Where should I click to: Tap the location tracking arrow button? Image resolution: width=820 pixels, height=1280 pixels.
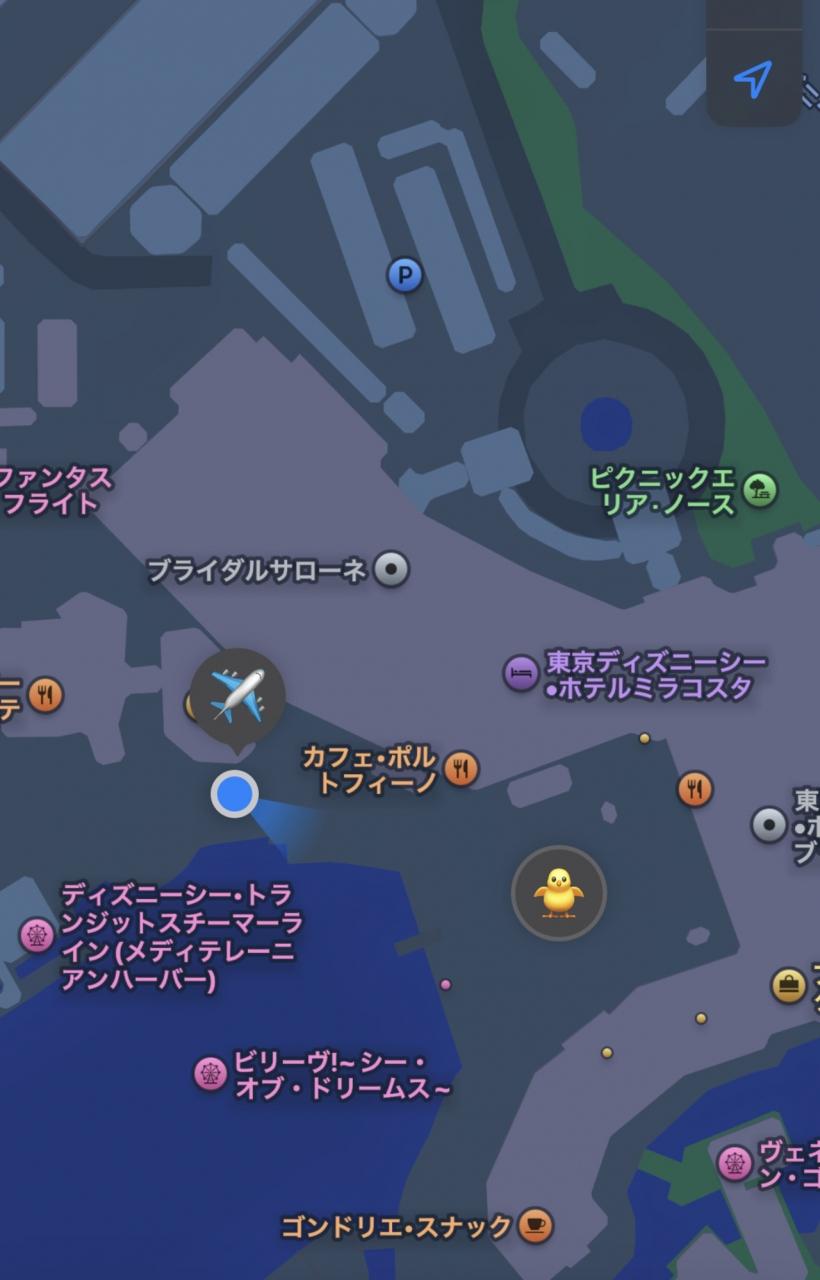pos(754,78)
